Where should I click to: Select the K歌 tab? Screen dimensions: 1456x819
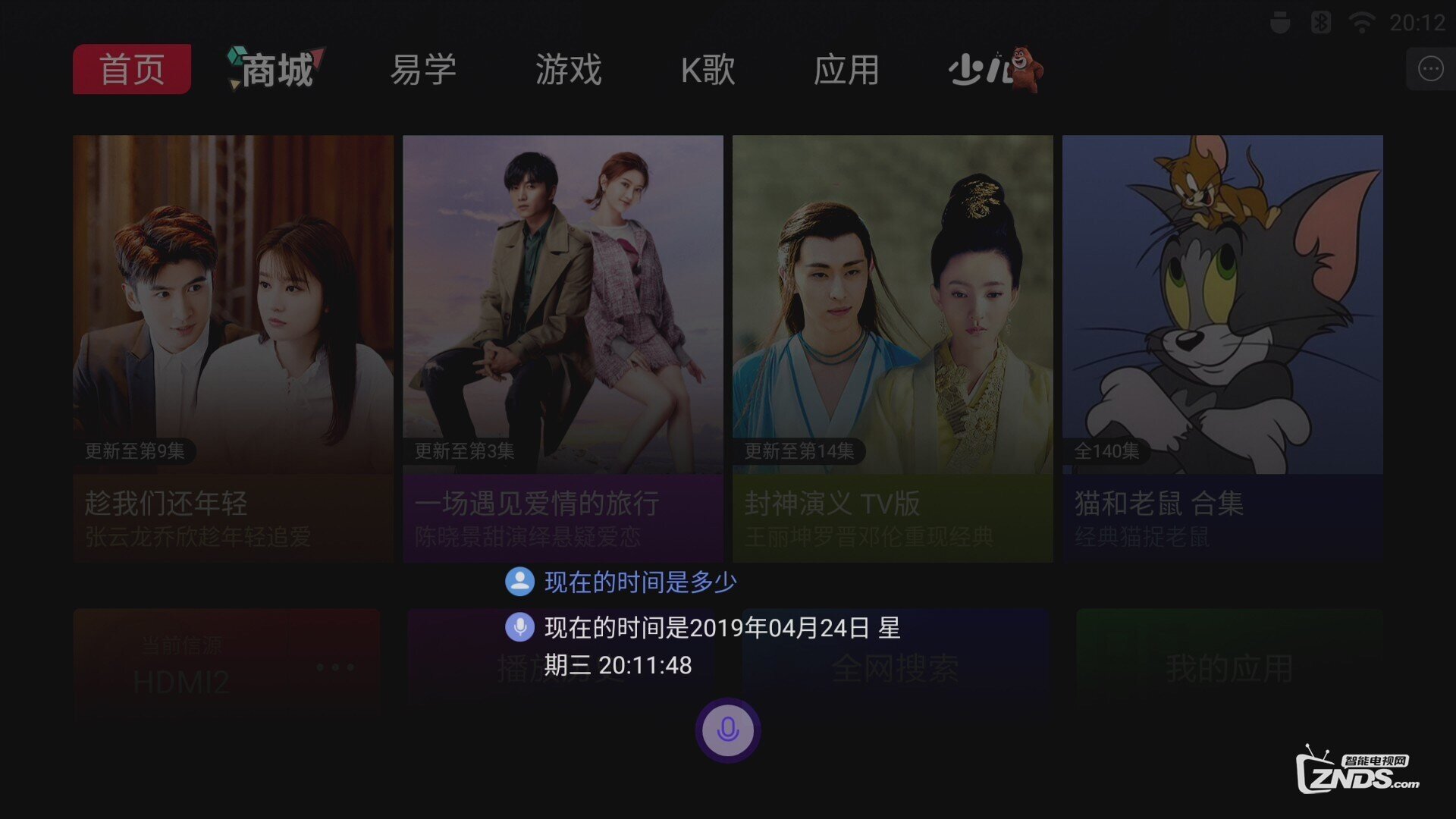pyautogui.click(x=708, y=69)
